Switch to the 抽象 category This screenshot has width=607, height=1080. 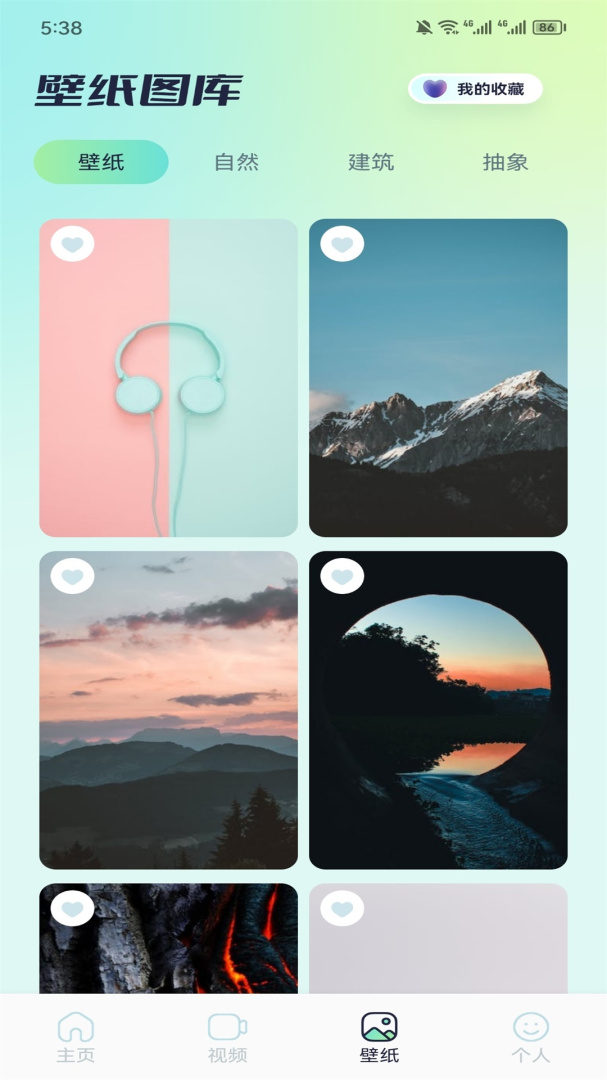pos(505,162)
